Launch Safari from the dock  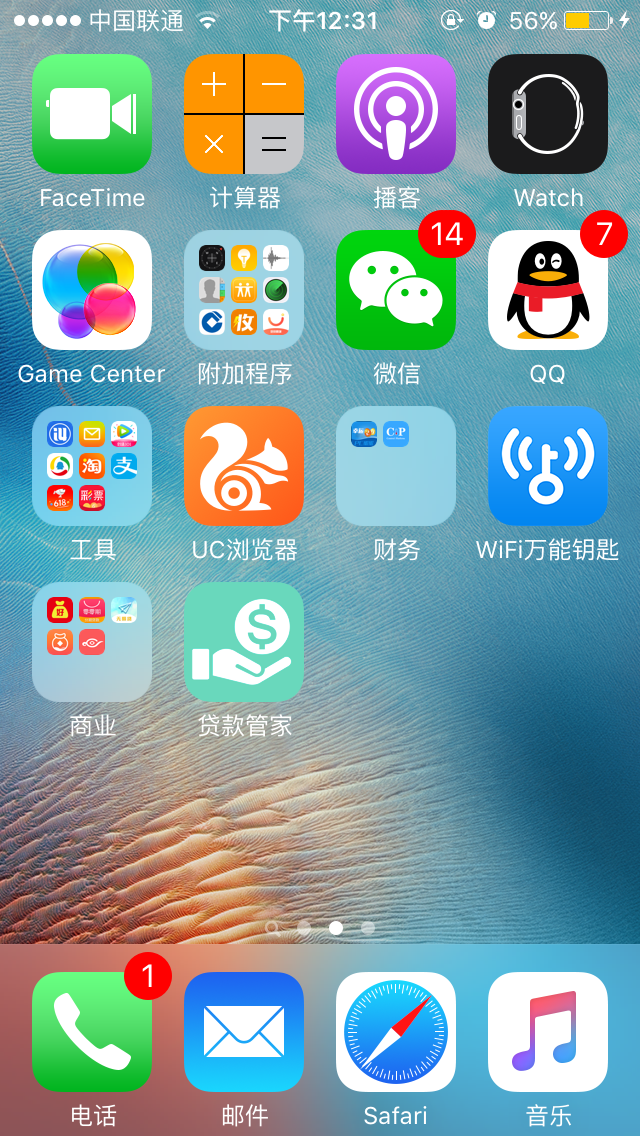coord(396,1032)
